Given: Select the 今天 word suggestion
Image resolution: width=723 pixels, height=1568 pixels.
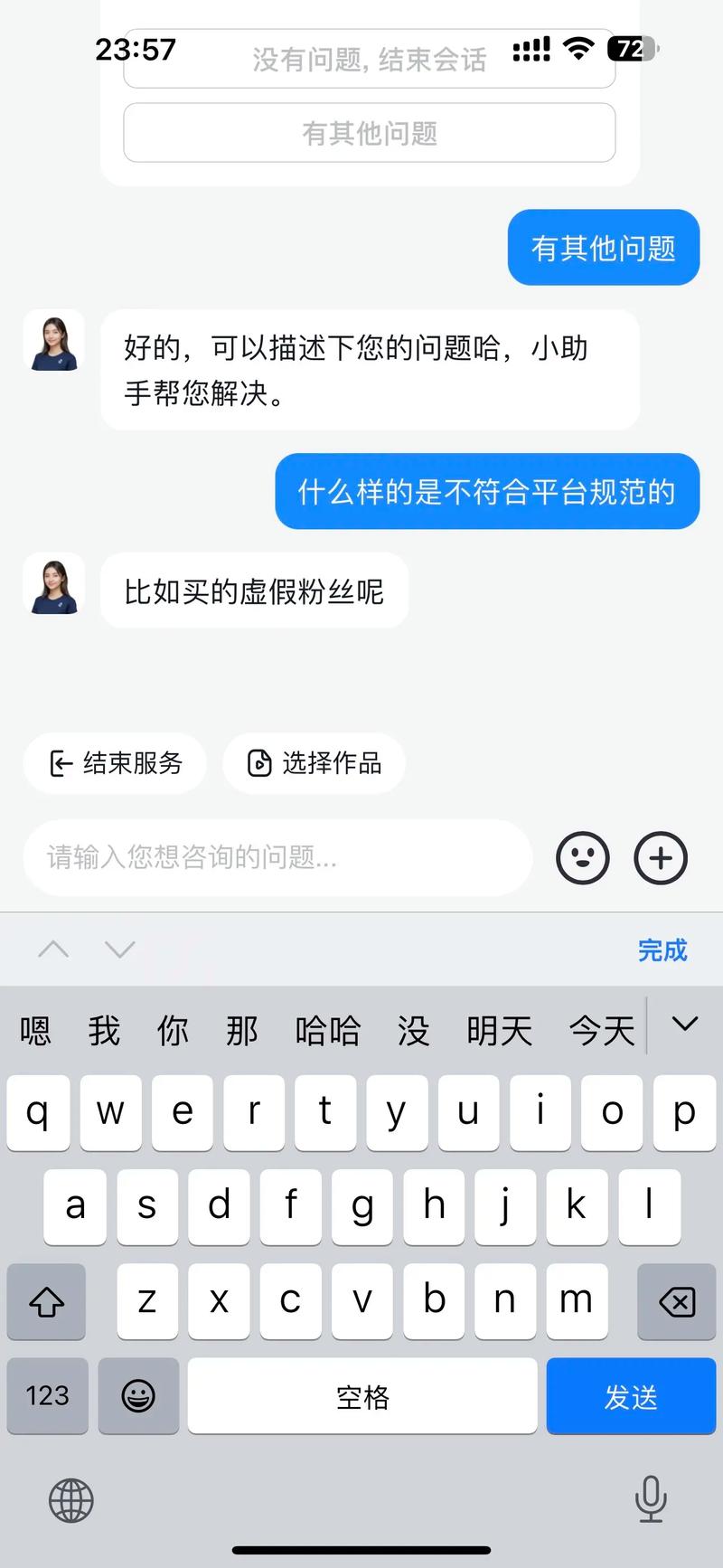Looking at the screenshot, I should coord(602,1030).
